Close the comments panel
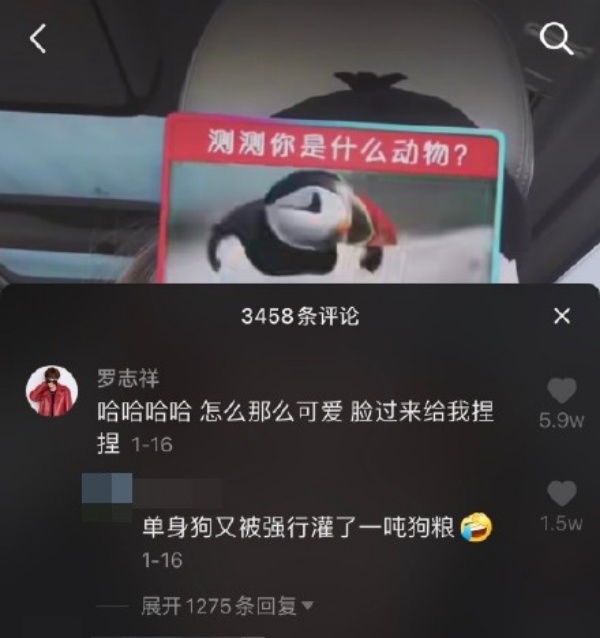This screenshot has width=600, height=638. 562,316
